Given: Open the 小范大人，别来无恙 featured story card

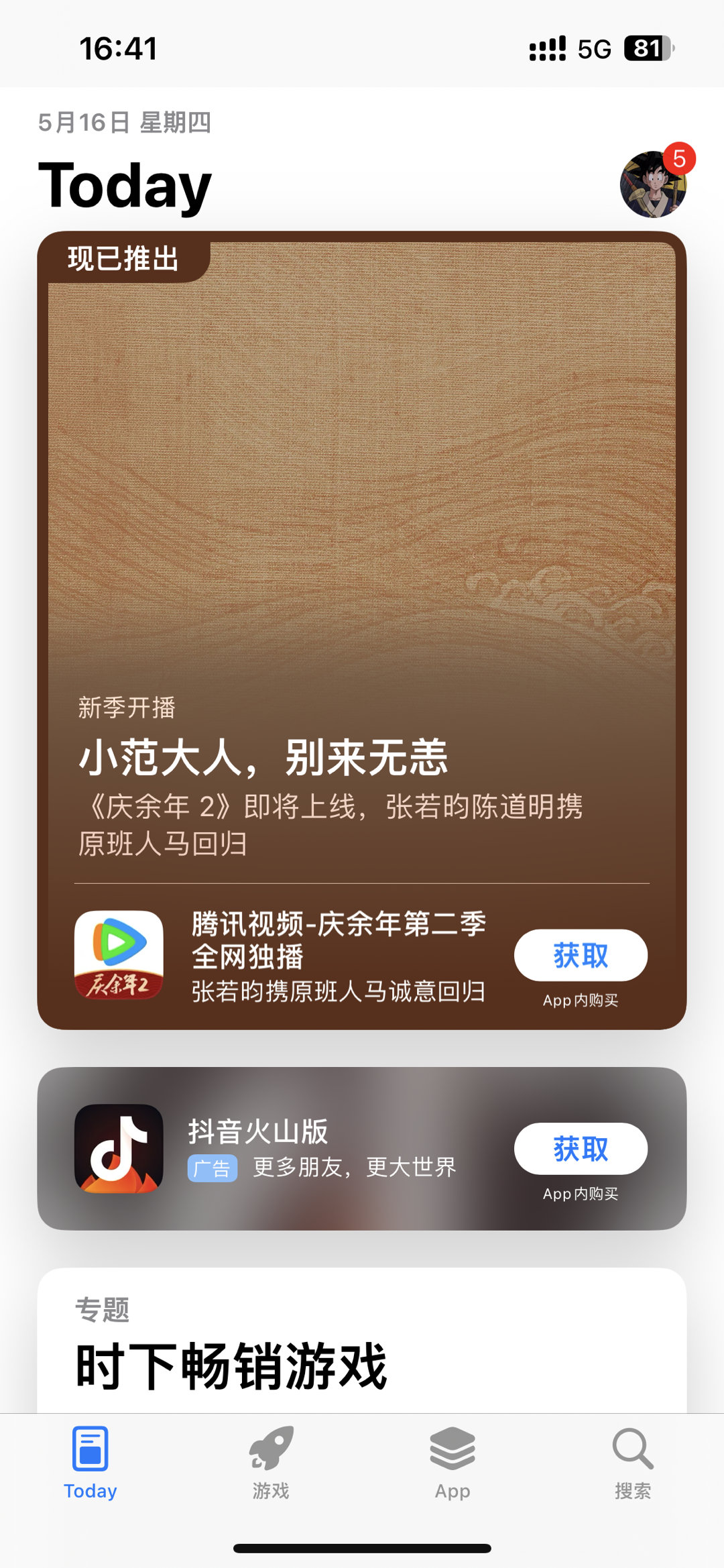Looking at the screenshot, I should 362,537.
